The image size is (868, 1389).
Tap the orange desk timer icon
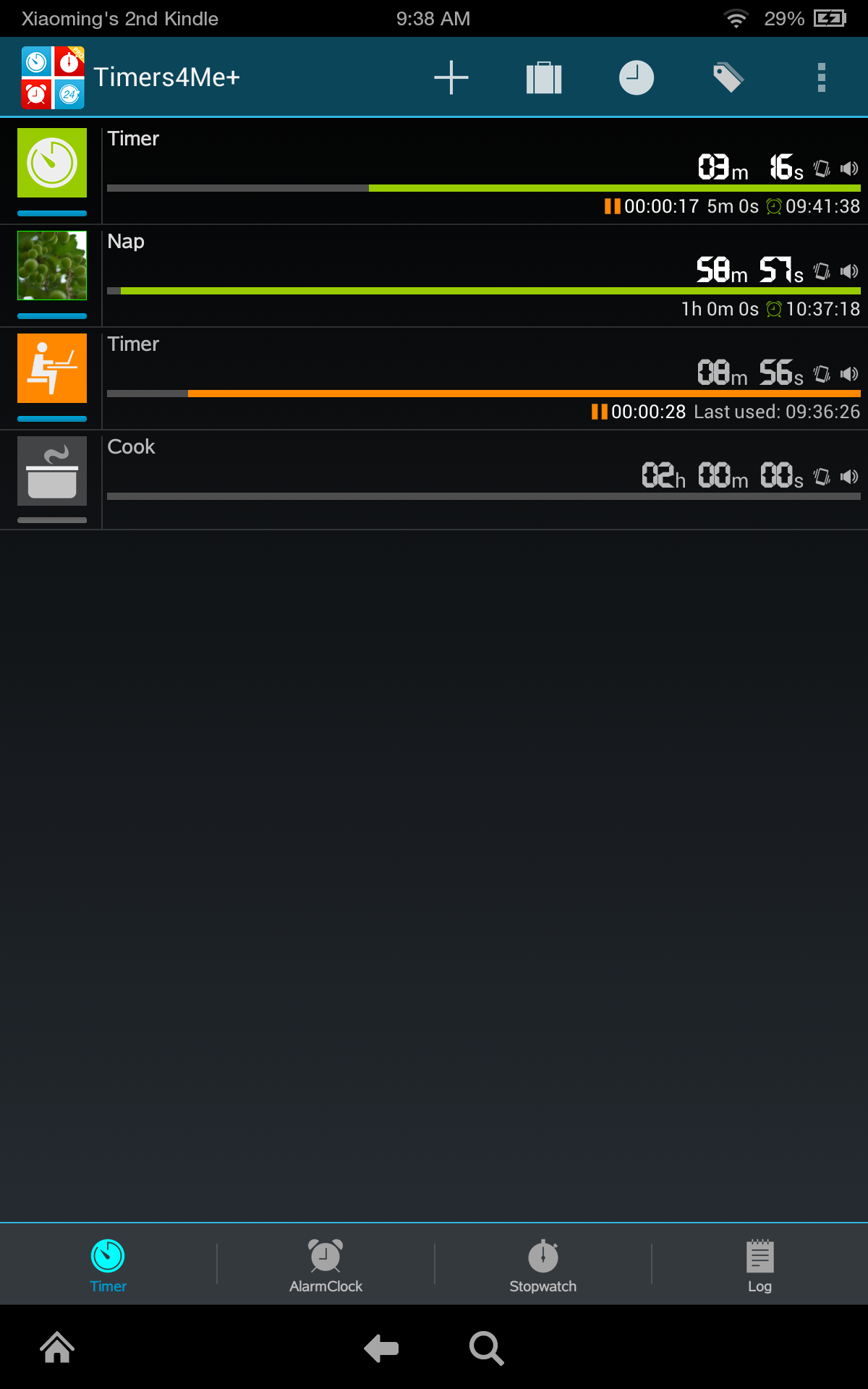click(x=52, y=368)
